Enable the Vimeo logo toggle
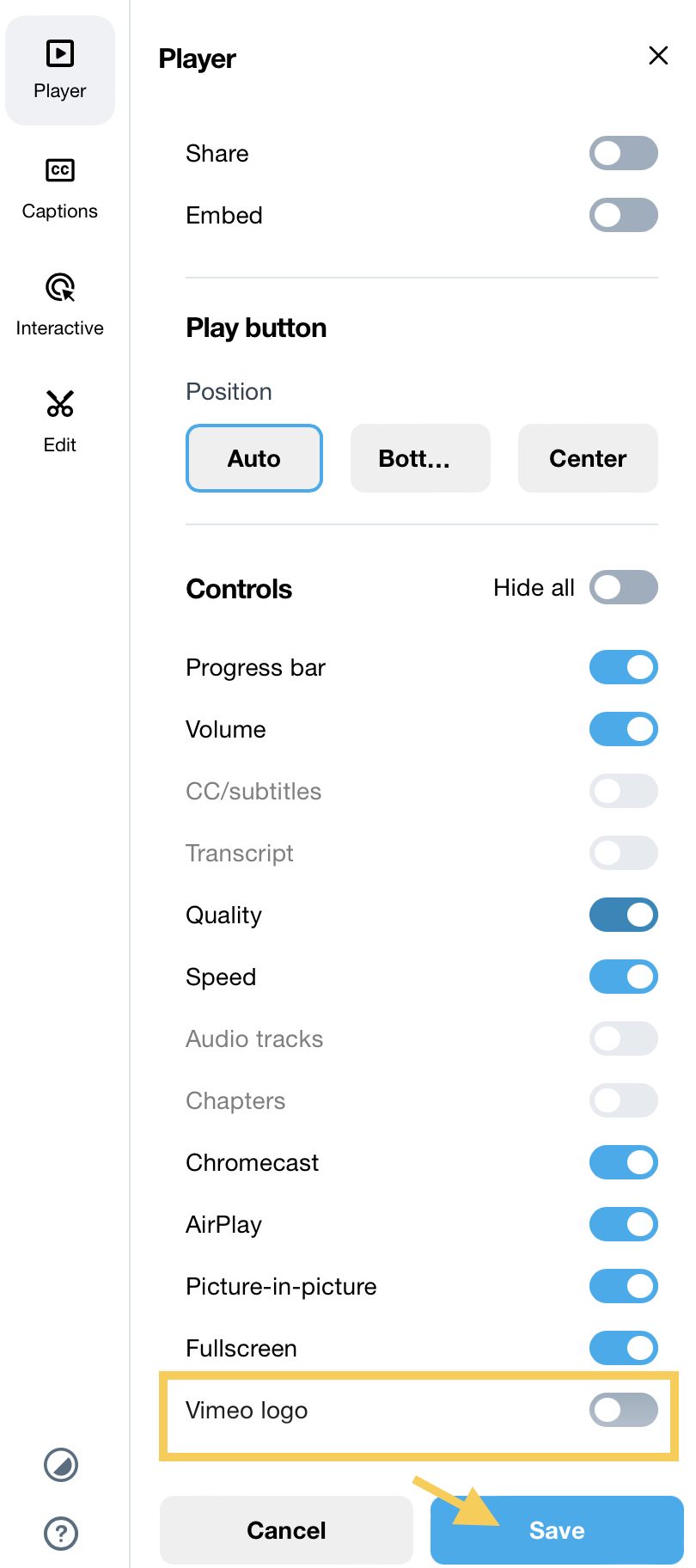Viewport: 696px width, 1568px height. tap(624, 1410)
